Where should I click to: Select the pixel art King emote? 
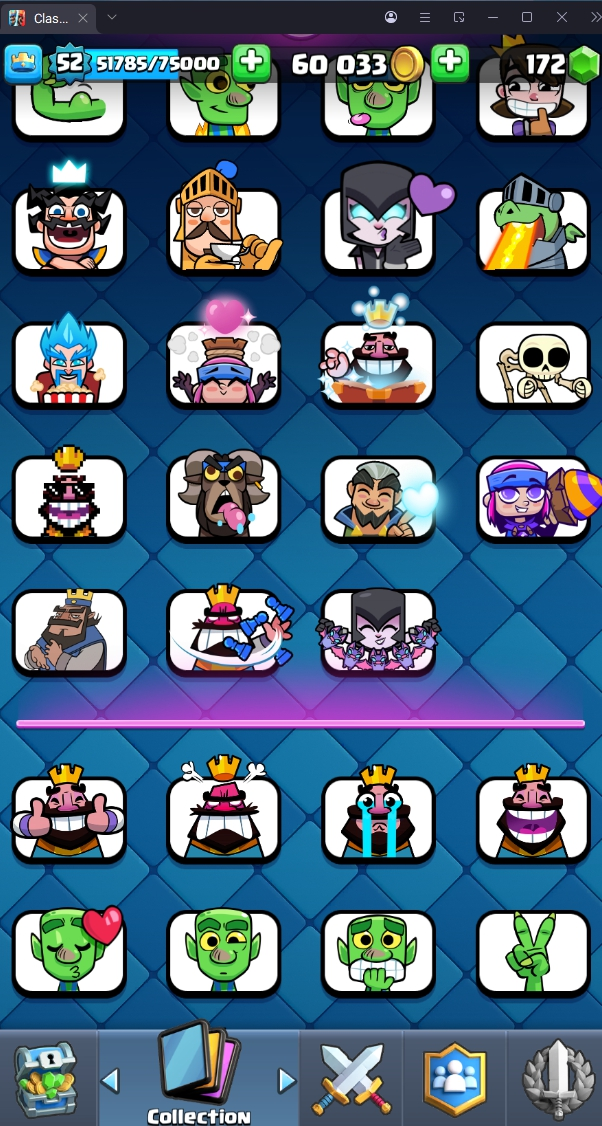[x=69, y=497]
